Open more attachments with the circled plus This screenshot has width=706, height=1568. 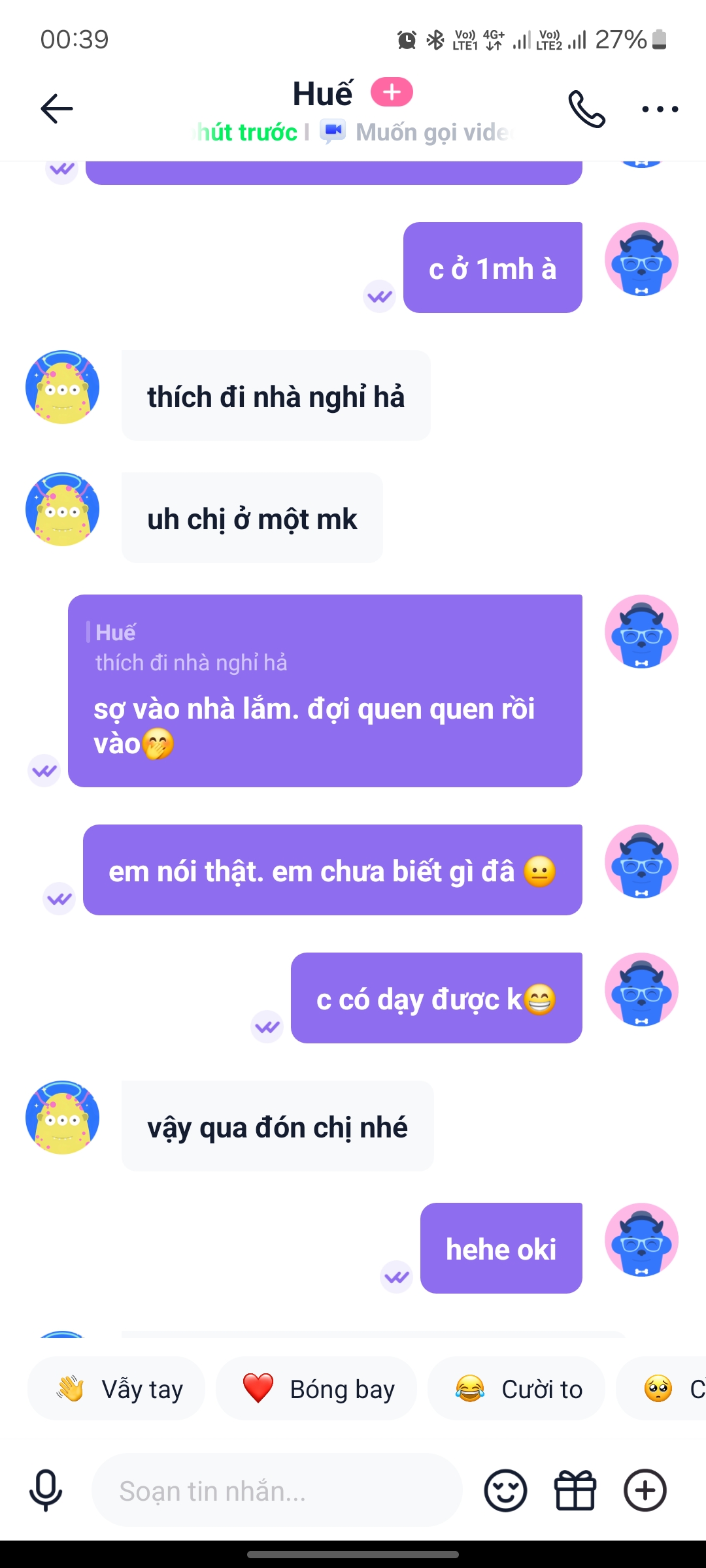point(645,1490)
